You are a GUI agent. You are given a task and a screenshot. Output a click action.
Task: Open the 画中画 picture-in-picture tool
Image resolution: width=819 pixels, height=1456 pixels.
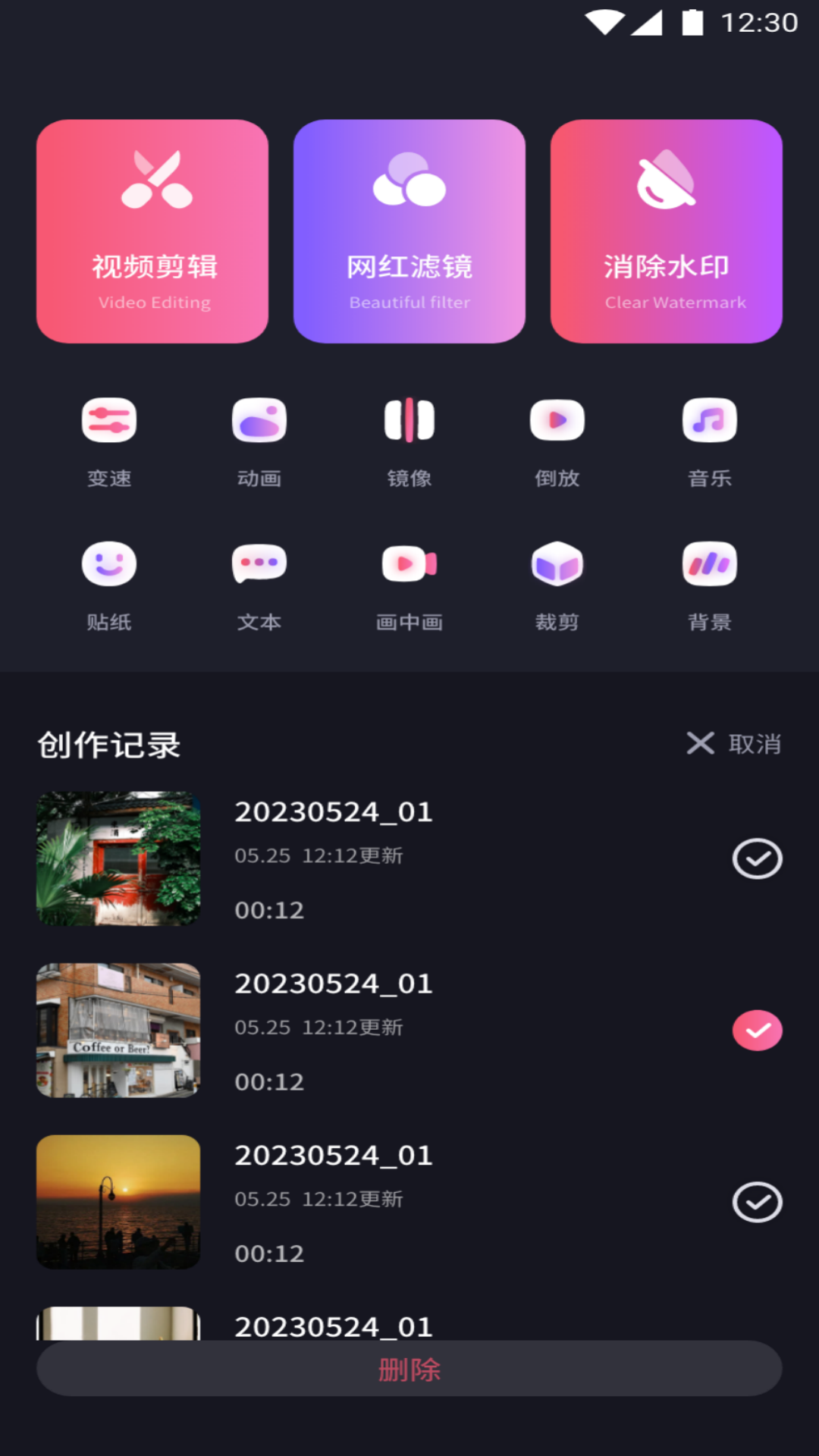tap(409, 584)
